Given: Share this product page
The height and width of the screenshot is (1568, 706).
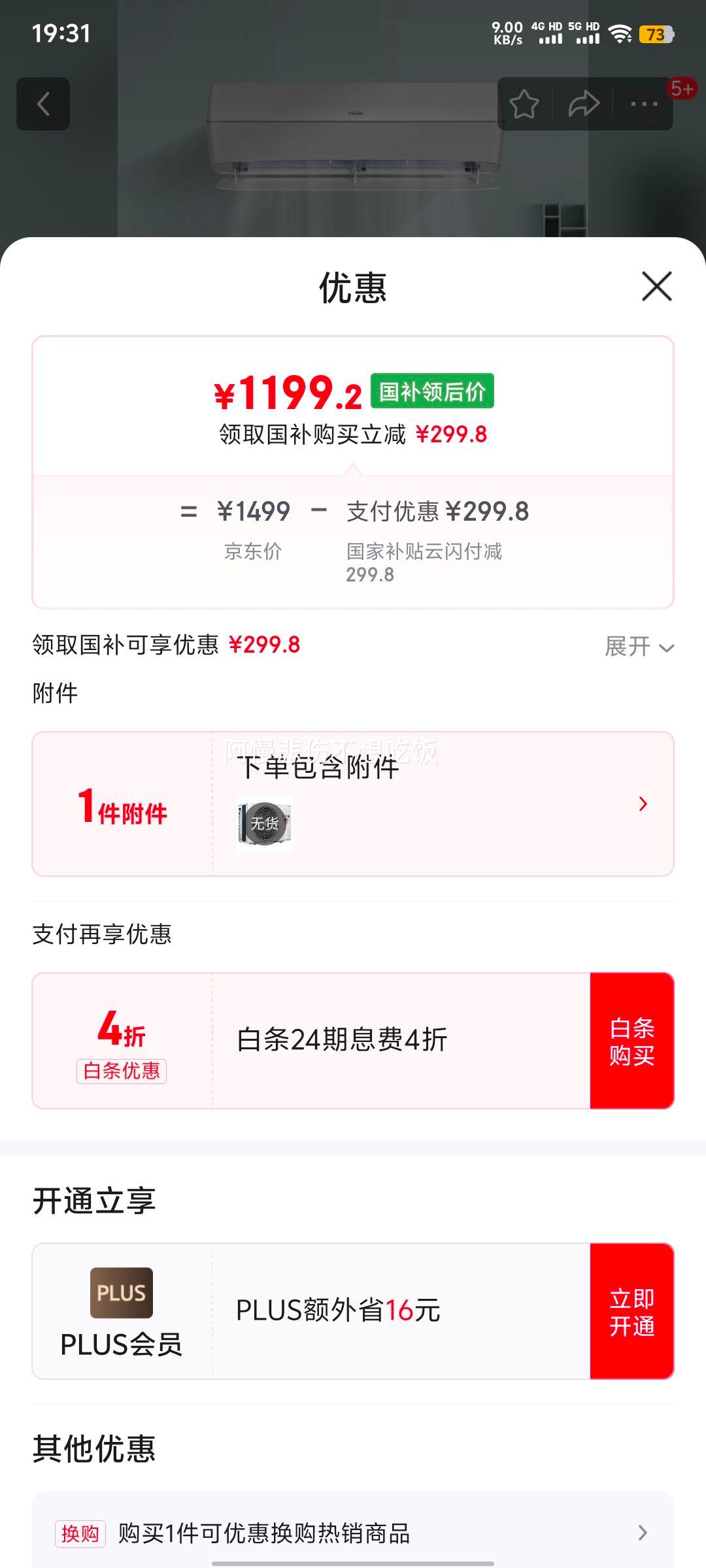Looking at the screenshot, I should (x=584, y=104).
